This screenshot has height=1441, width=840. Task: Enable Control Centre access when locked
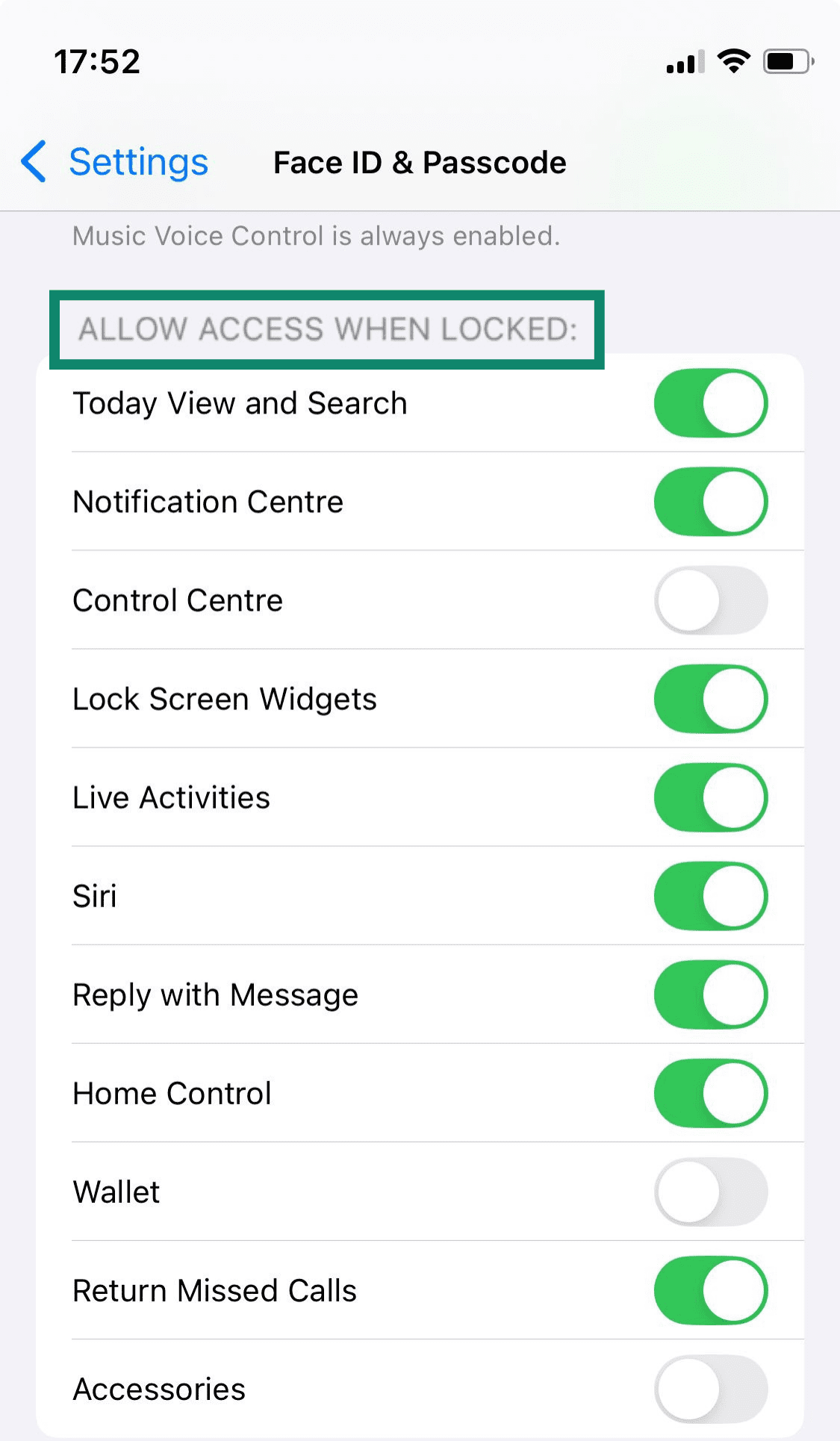[710, 600]
